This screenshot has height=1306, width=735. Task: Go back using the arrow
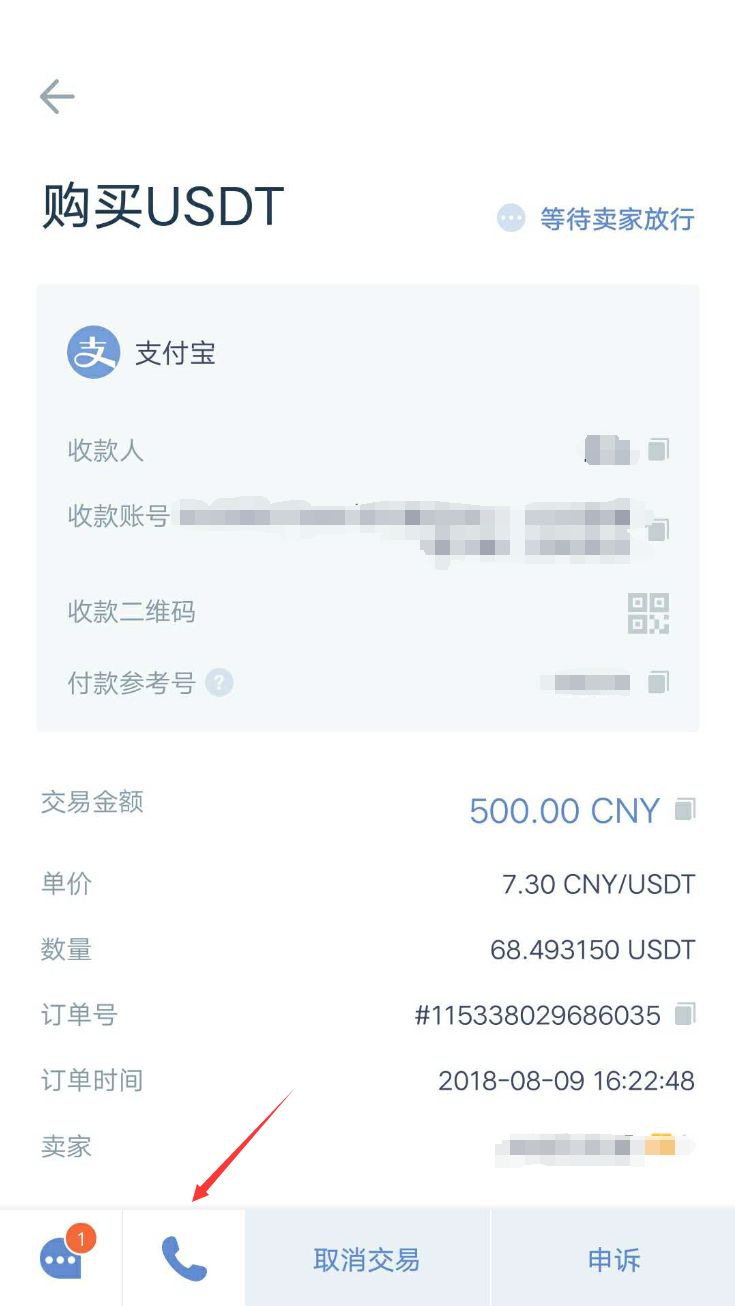(x=57, y=97)
